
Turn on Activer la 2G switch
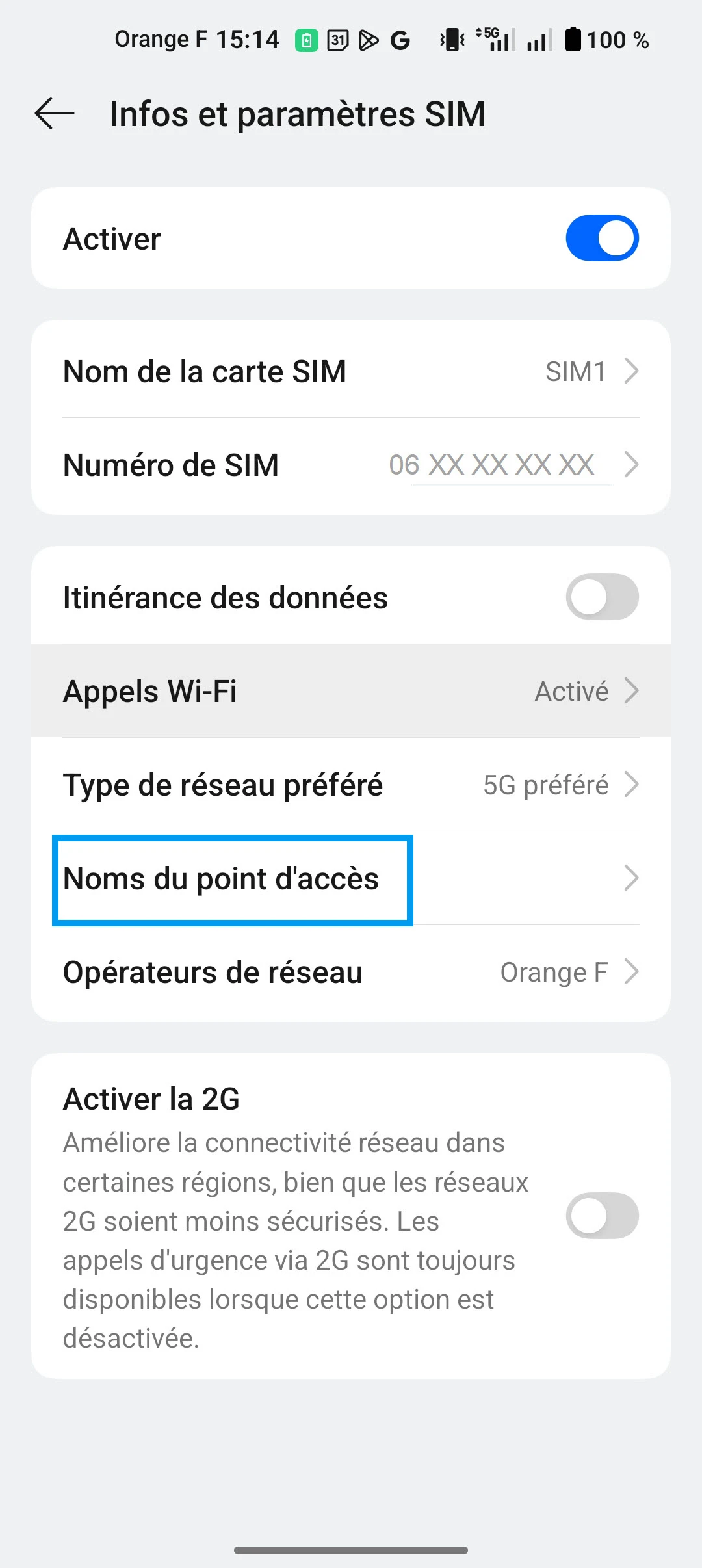click(602, 1216)
